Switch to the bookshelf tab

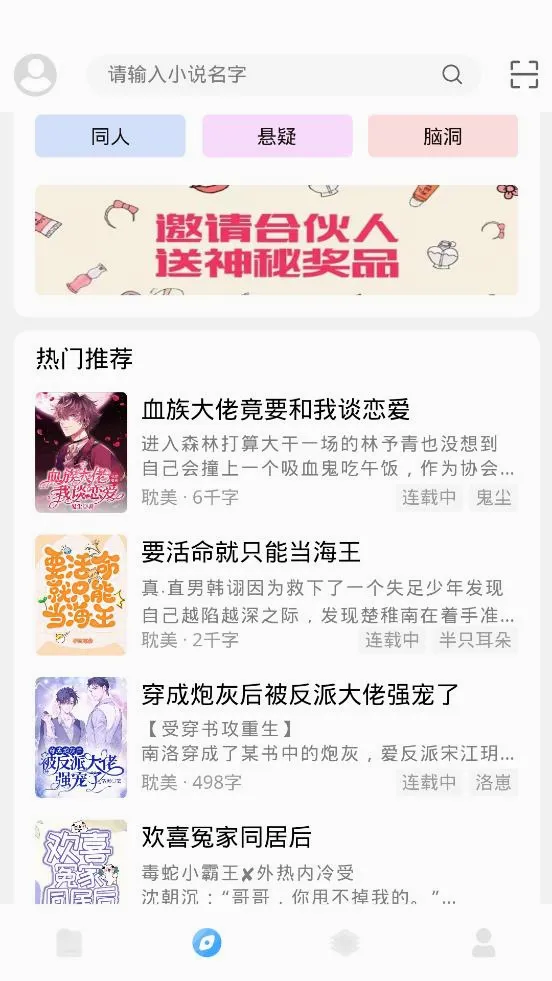(69, 943)
